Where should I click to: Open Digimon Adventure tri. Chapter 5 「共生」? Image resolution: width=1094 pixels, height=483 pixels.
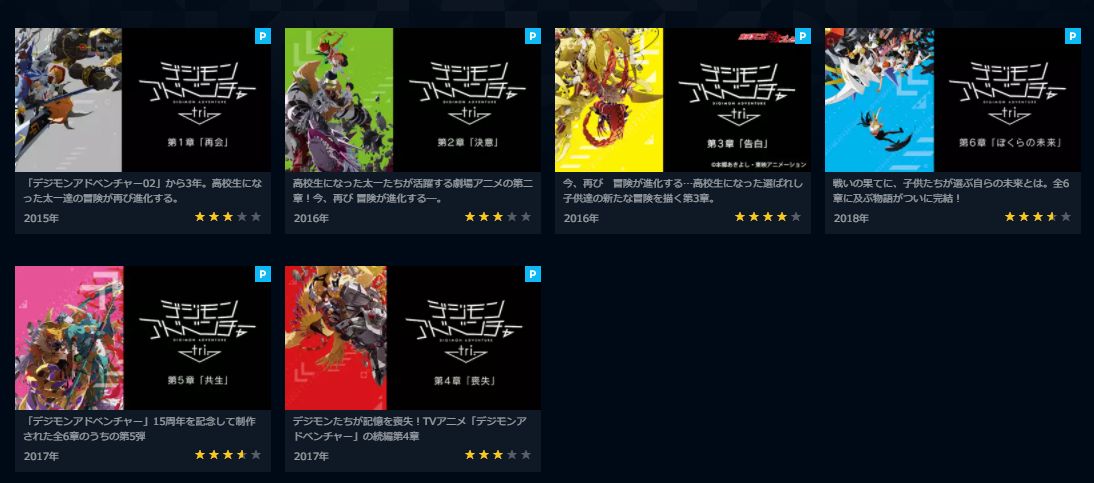tap(142, 338)
